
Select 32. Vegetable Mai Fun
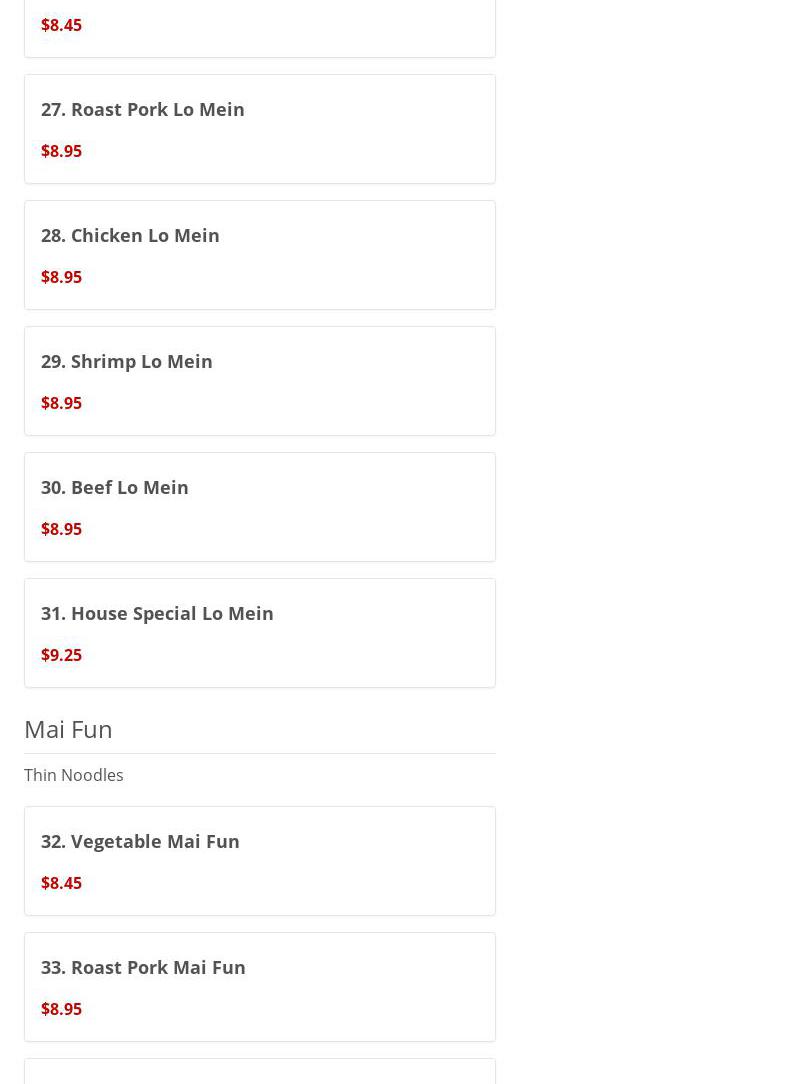[x=259, y=861]
